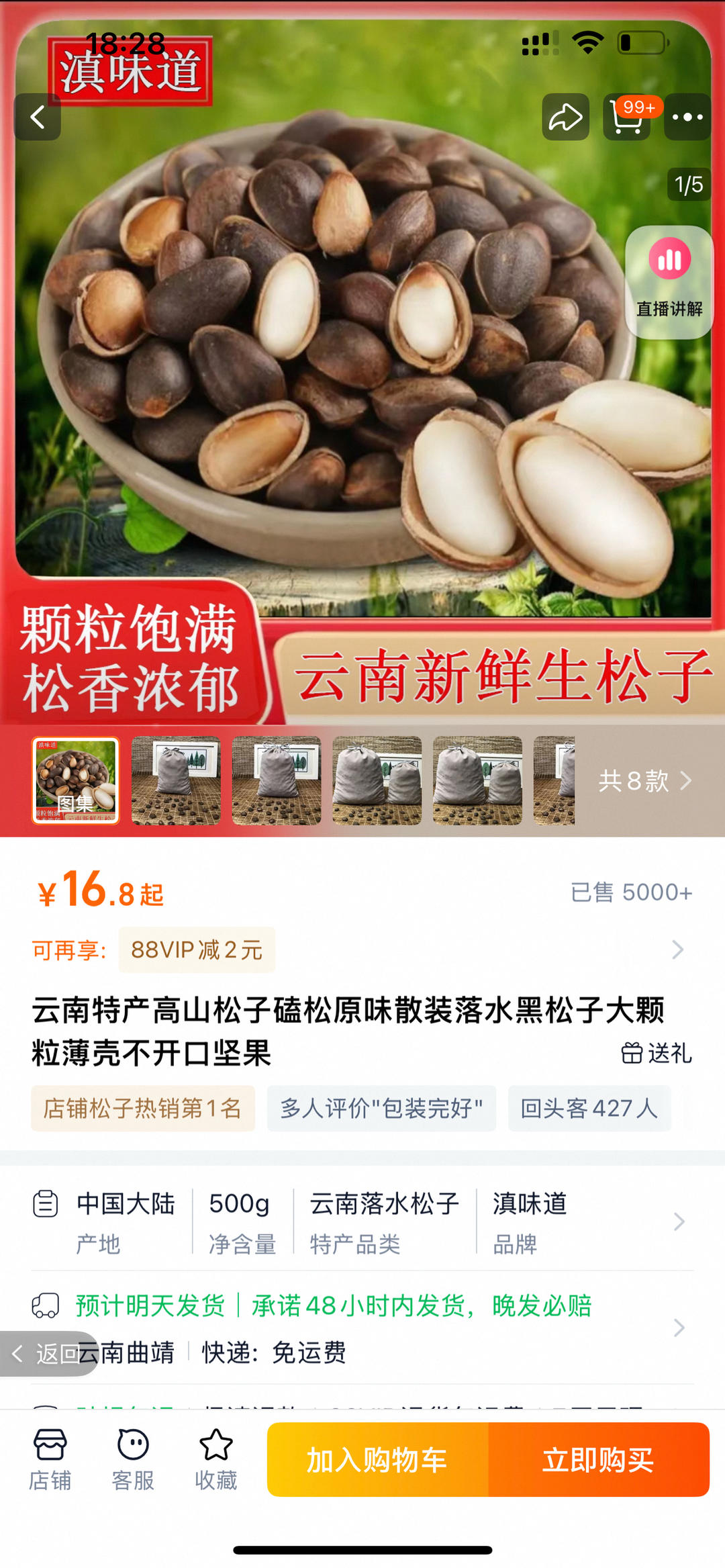The image size is (725, 1568).
Task: Open the shipping info row 预计明天发货
Action: (x=362, y=1327)
